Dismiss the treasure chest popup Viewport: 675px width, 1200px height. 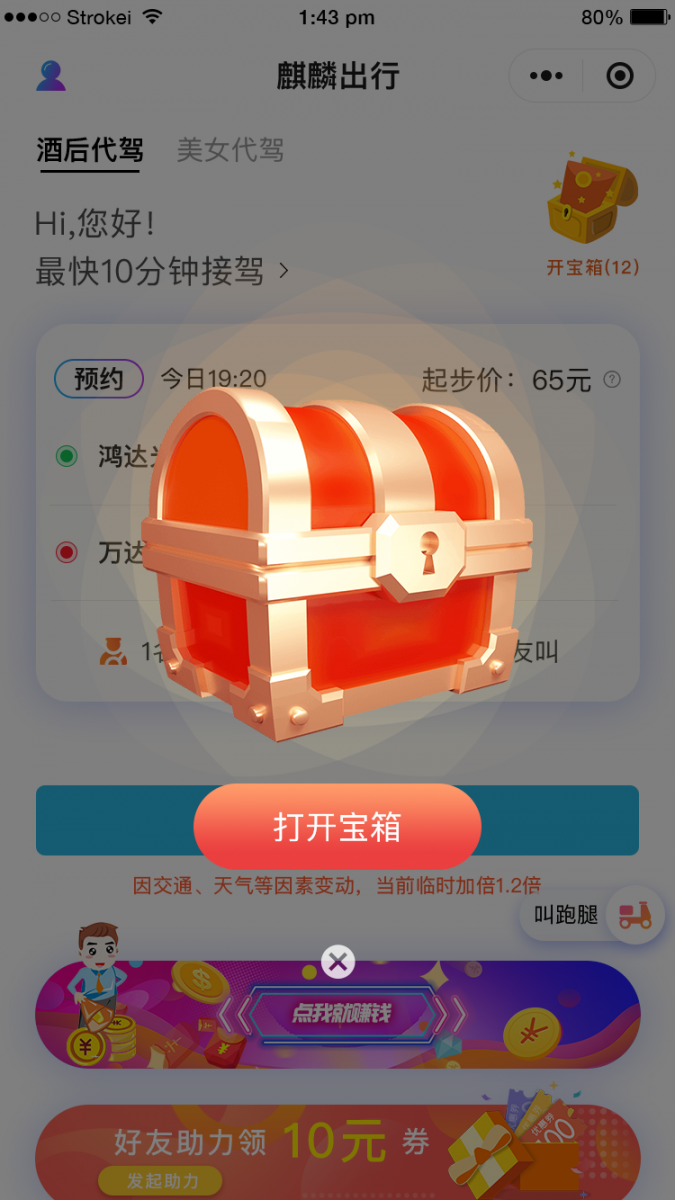click(x=338, y=962)
